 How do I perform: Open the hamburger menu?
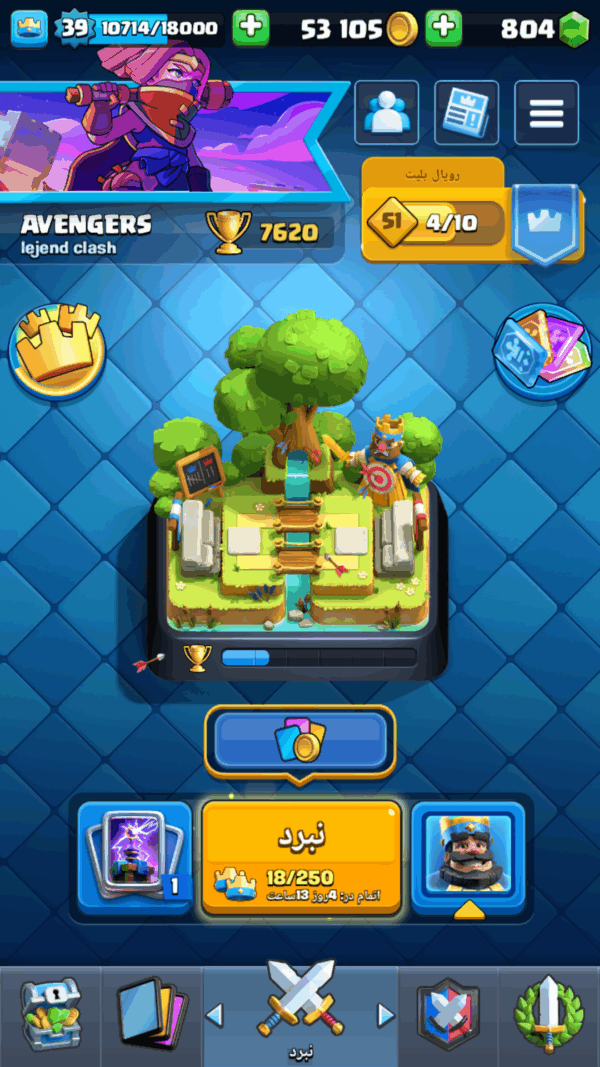coord(546,112)
